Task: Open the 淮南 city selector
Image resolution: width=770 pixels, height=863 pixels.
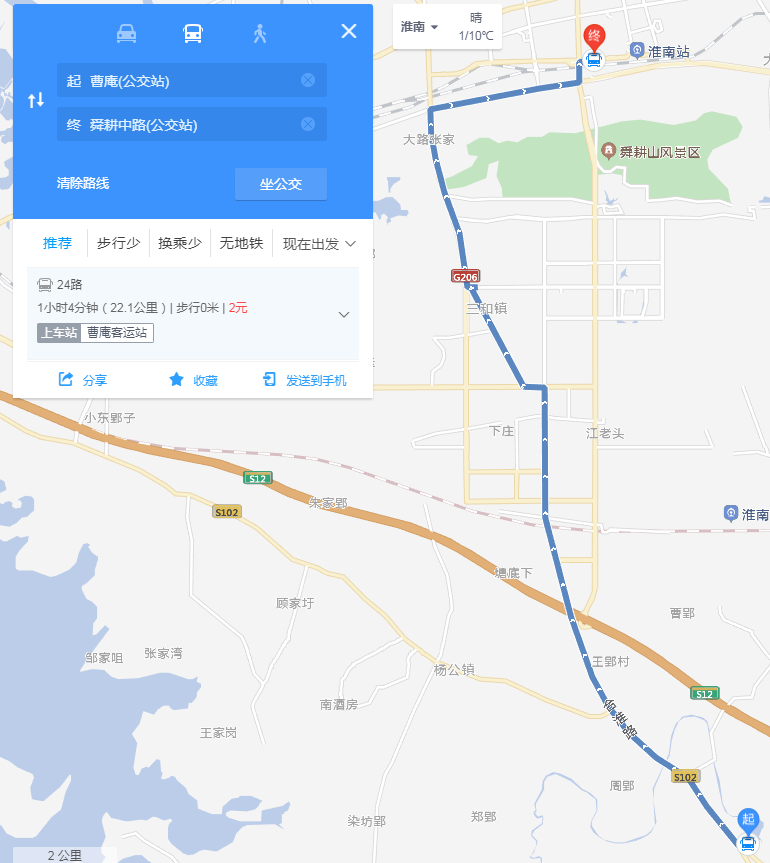Action: coord(419,27)
